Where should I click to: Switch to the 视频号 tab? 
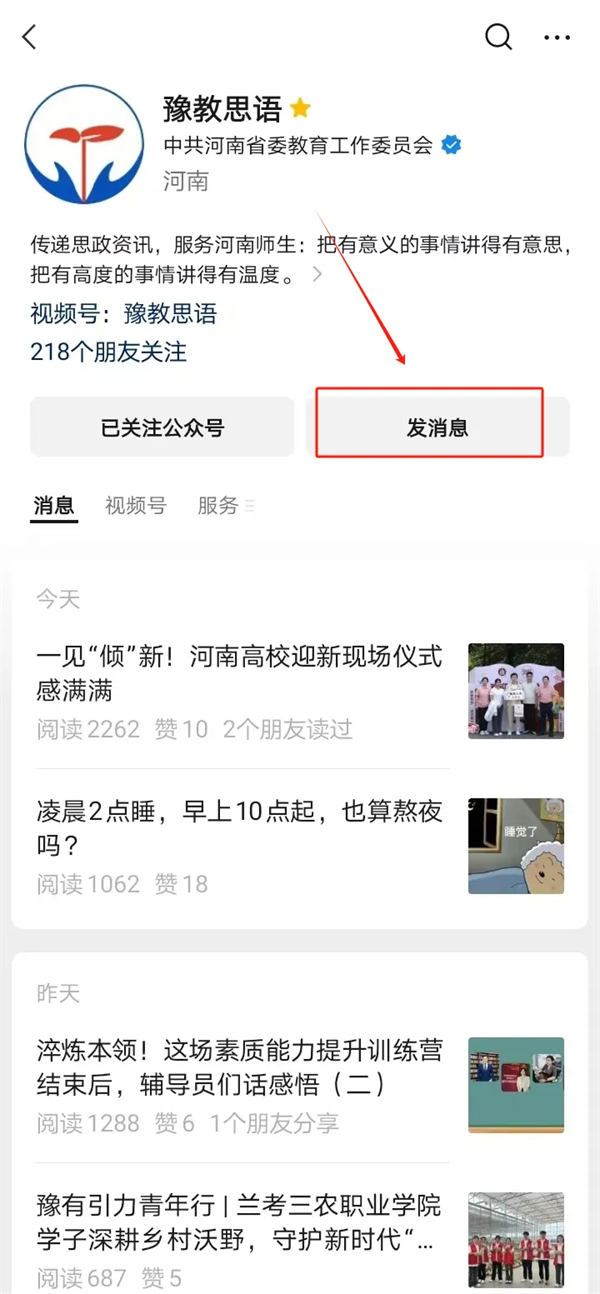click(x=135, y=506)
